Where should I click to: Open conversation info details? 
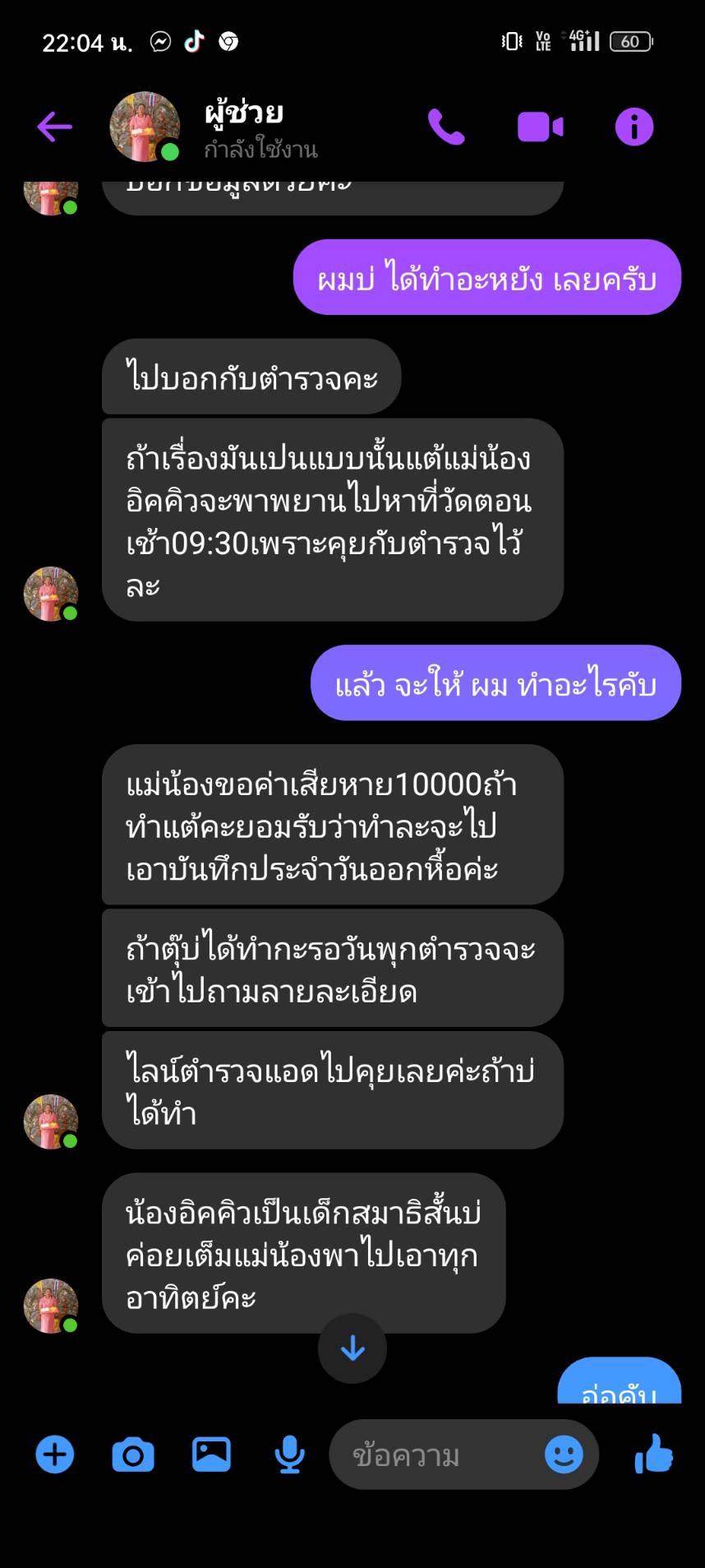pos(634,127)
